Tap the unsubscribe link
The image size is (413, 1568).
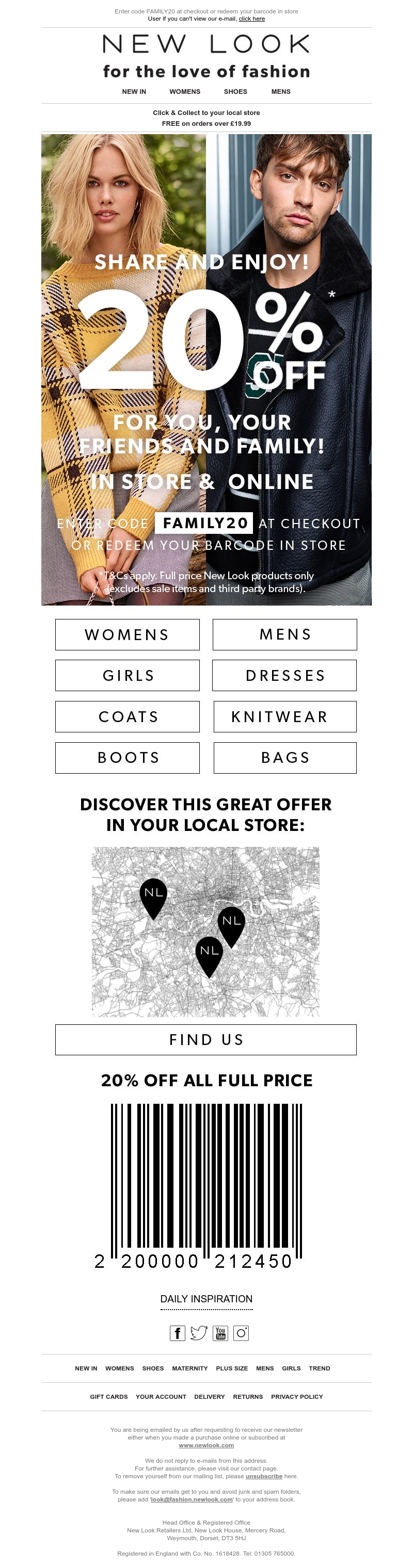click(264, 1476)
